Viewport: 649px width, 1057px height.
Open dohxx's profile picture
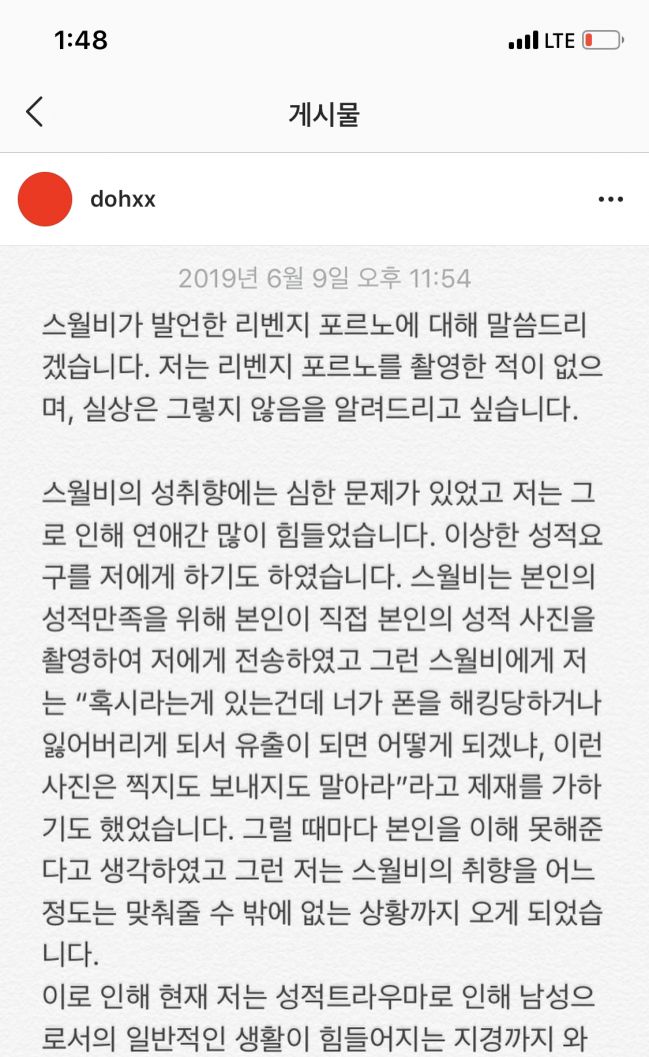point(45,199)
